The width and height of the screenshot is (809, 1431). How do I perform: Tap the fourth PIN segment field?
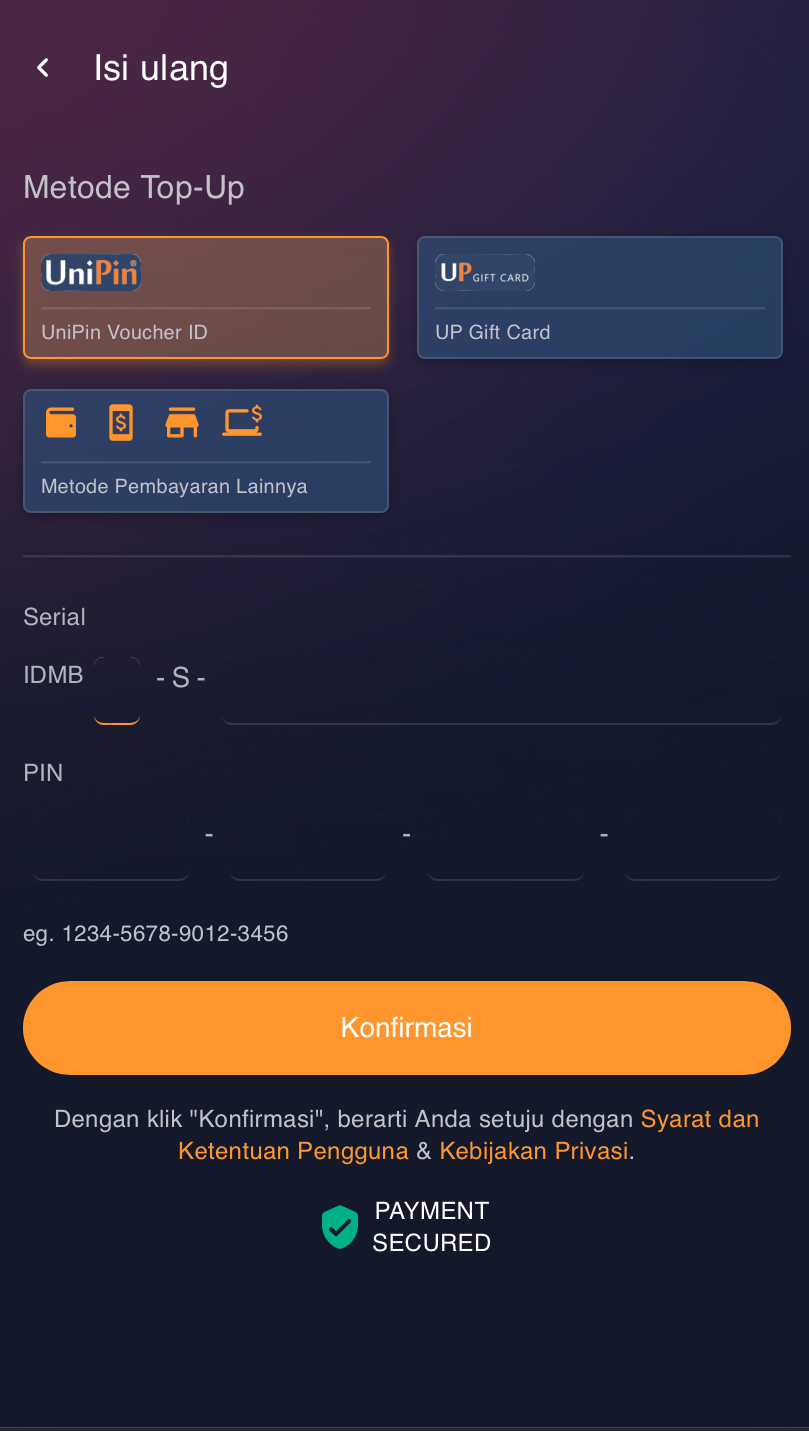click(x=703, y=846)
